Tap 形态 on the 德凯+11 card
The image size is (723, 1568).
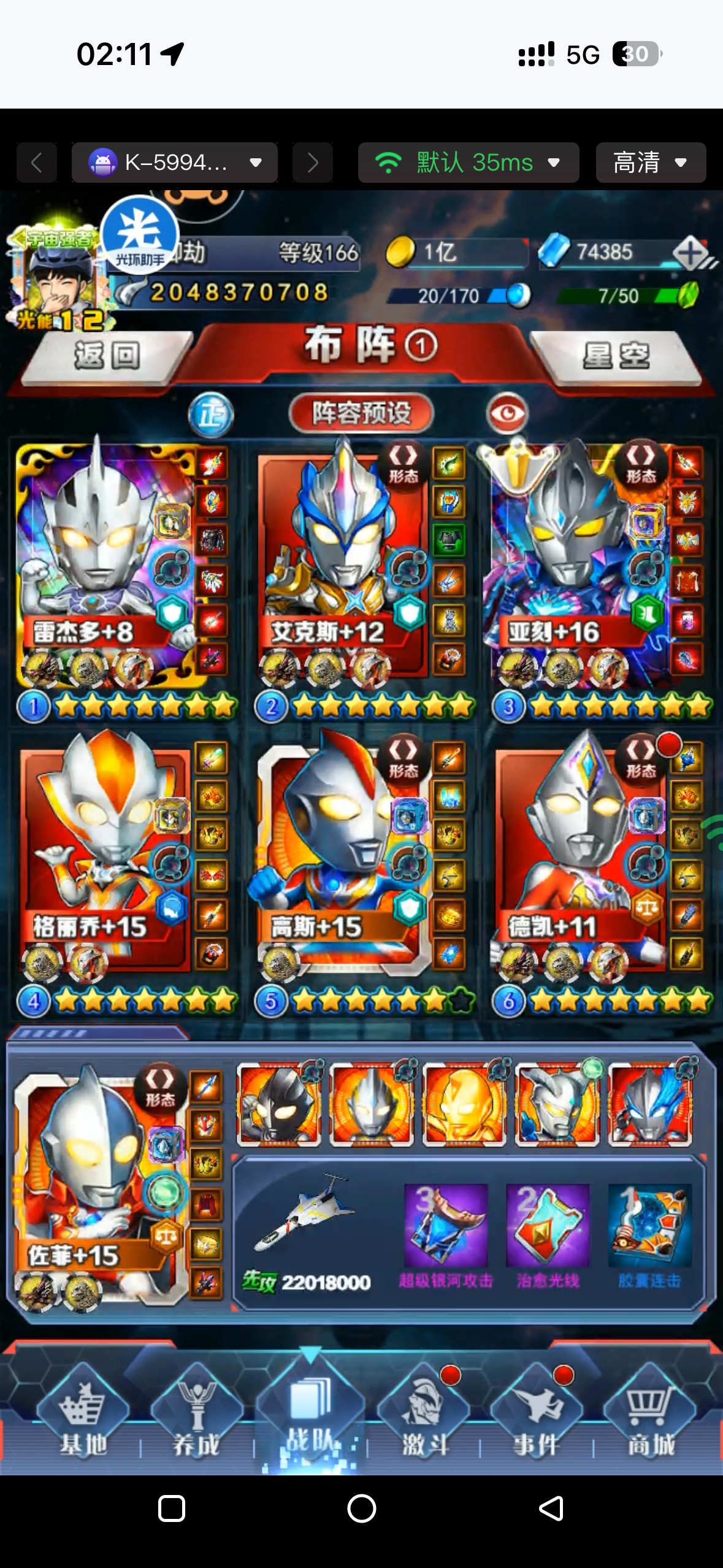(640, 759)
